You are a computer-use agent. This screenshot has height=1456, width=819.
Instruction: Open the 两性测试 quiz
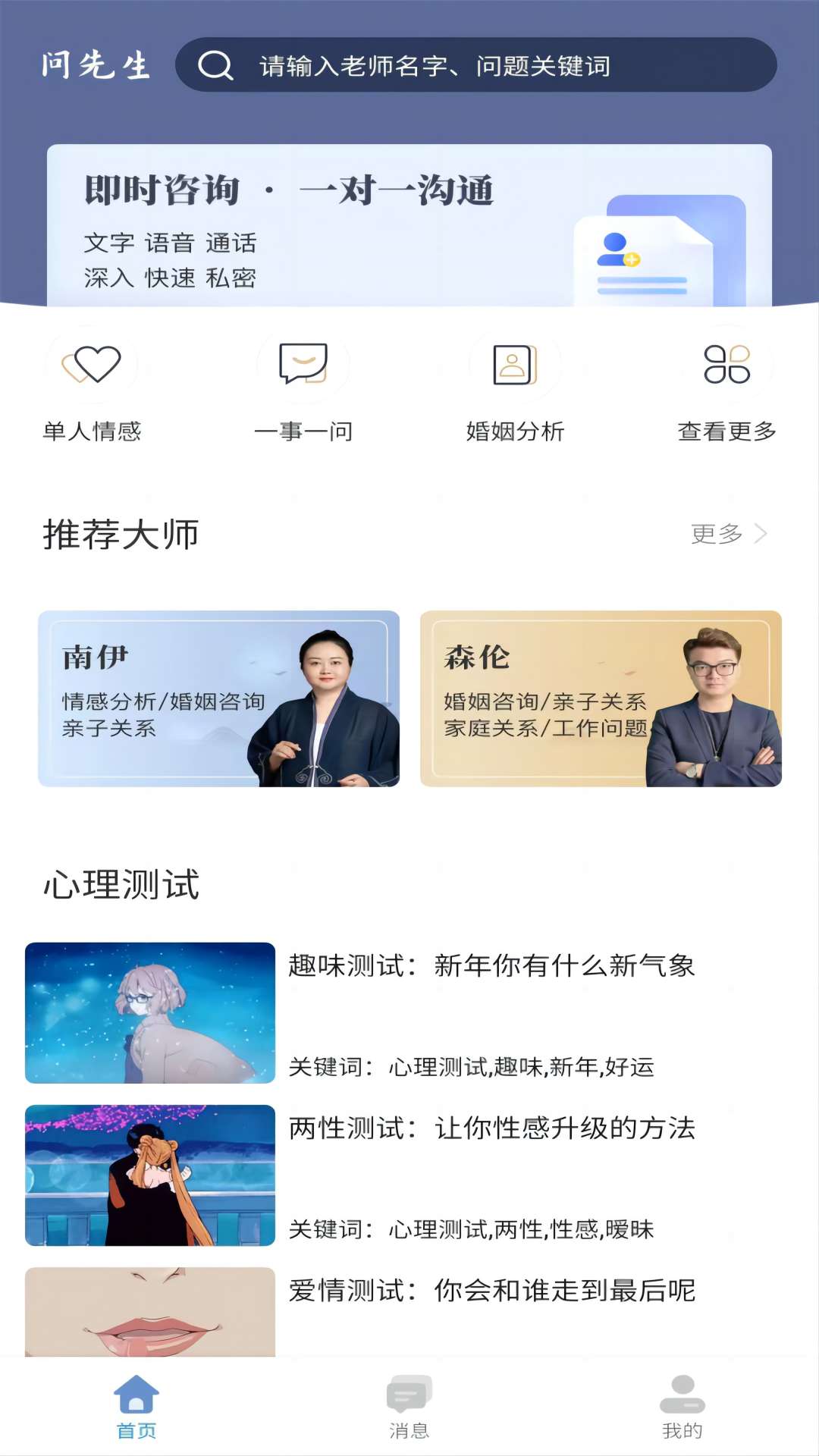point(409,1175)
